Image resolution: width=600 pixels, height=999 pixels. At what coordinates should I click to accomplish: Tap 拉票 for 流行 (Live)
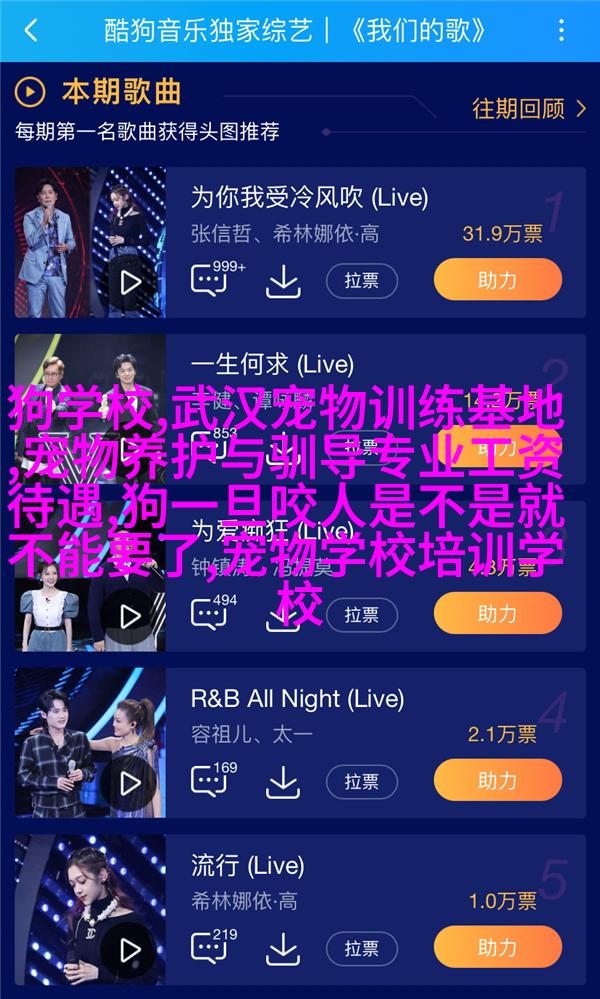(x=361, y=948)
